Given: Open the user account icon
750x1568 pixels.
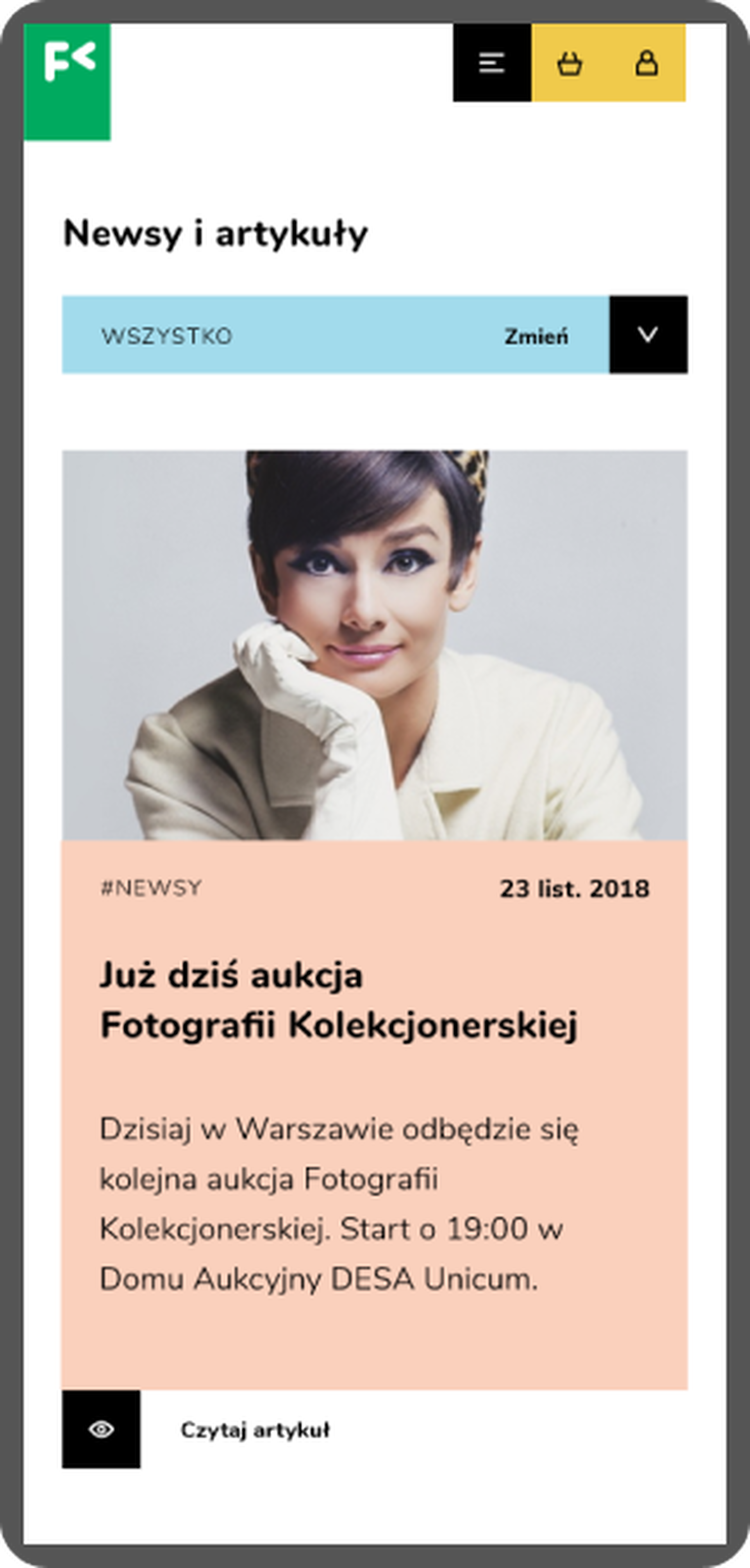Looking at the screenshot, I should tap(646, 63).
